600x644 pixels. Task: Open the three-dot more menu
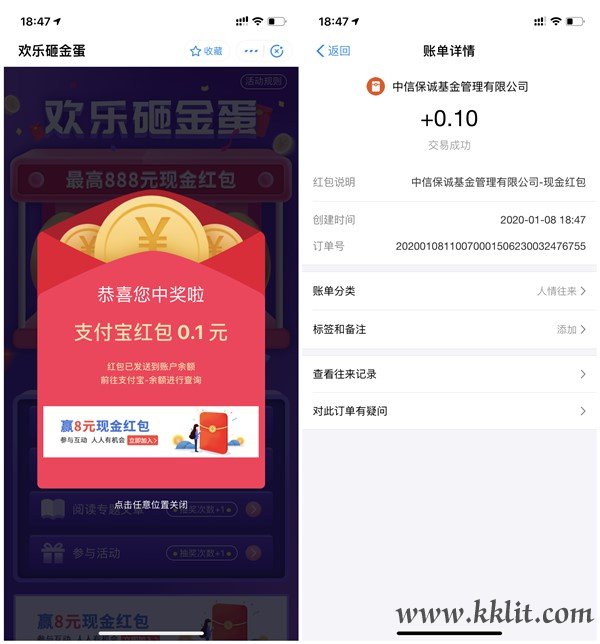(251, 51)
